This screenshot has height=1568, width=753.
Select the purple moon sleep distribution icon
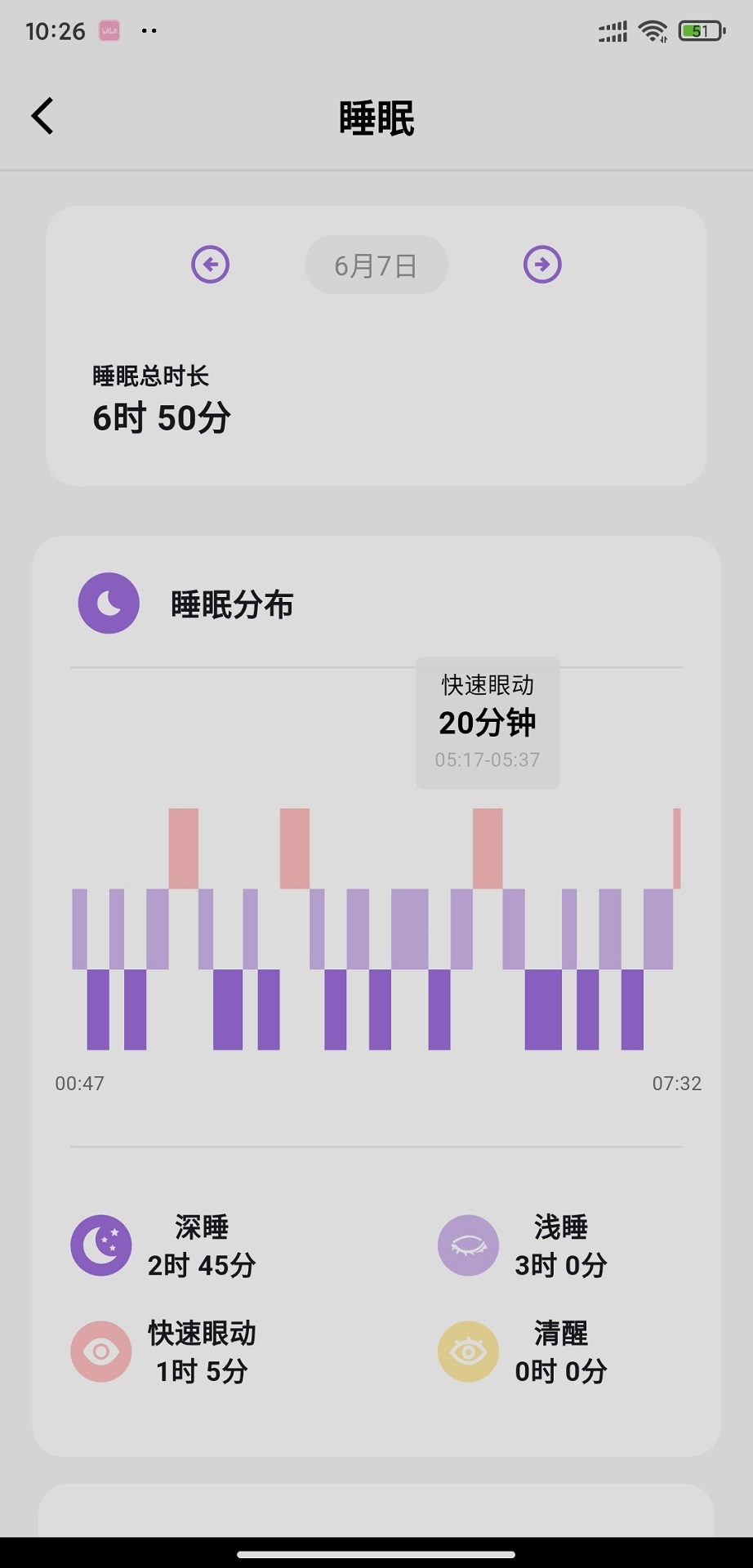108,604
